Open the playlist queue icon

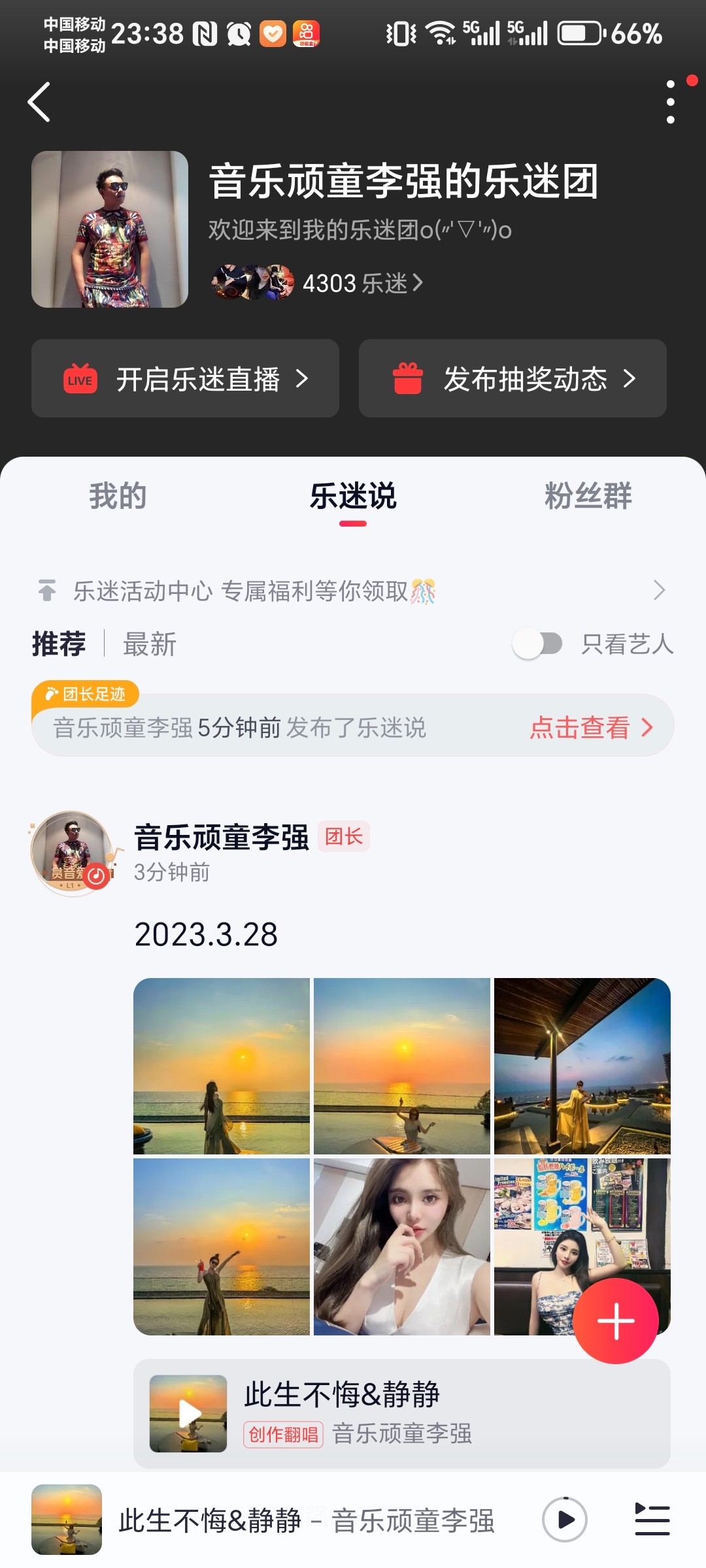[x=652, y=1520]
